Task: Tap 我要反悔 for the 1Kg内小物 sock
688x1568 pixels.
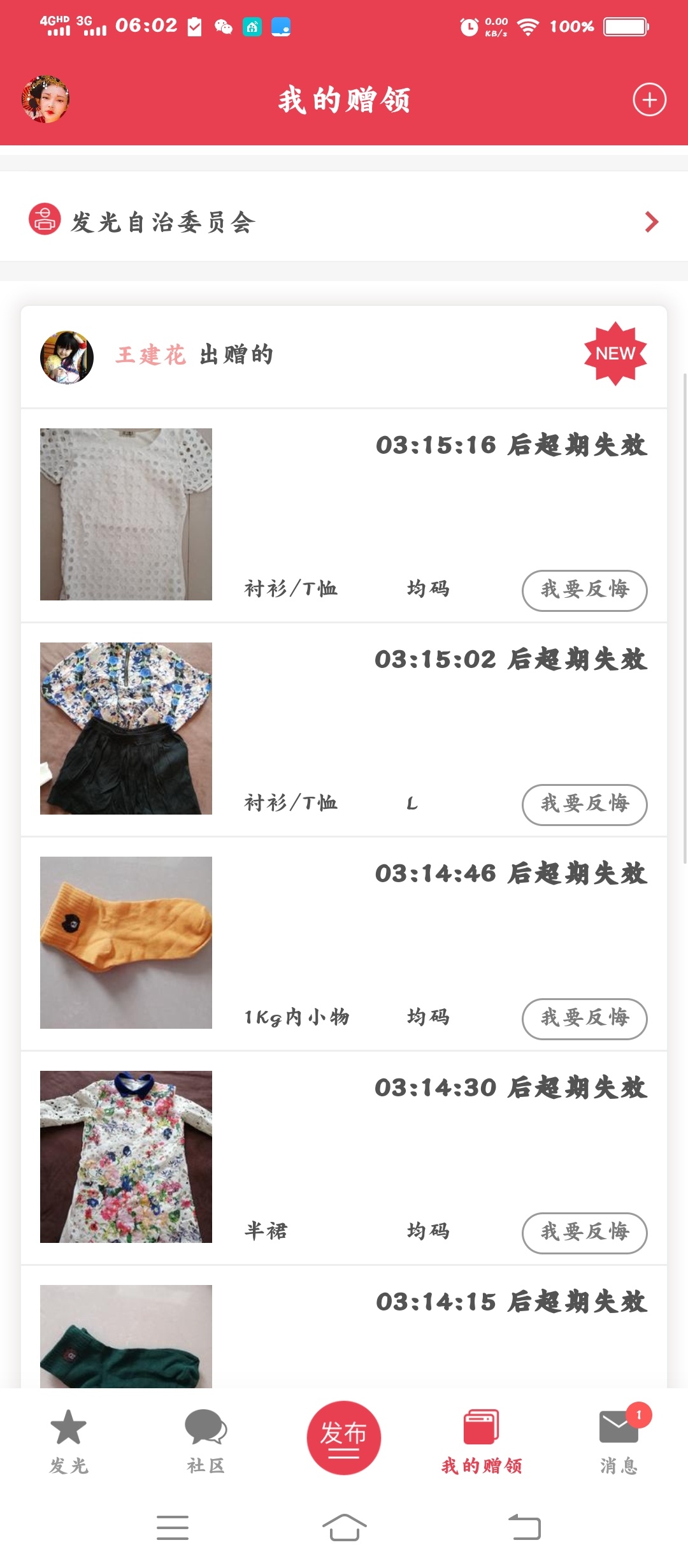Action: pos(584,1019)
